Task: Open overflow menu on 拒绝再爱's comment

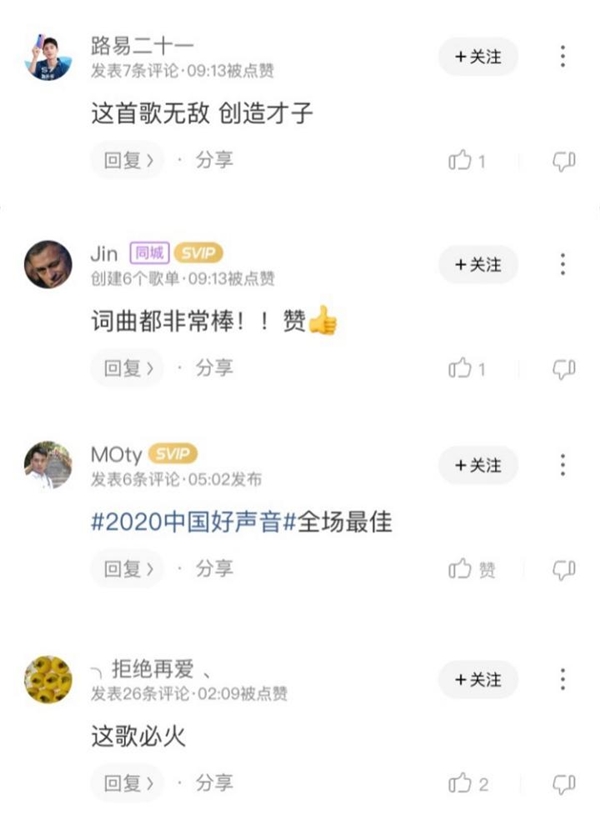Action: [563, 679]
